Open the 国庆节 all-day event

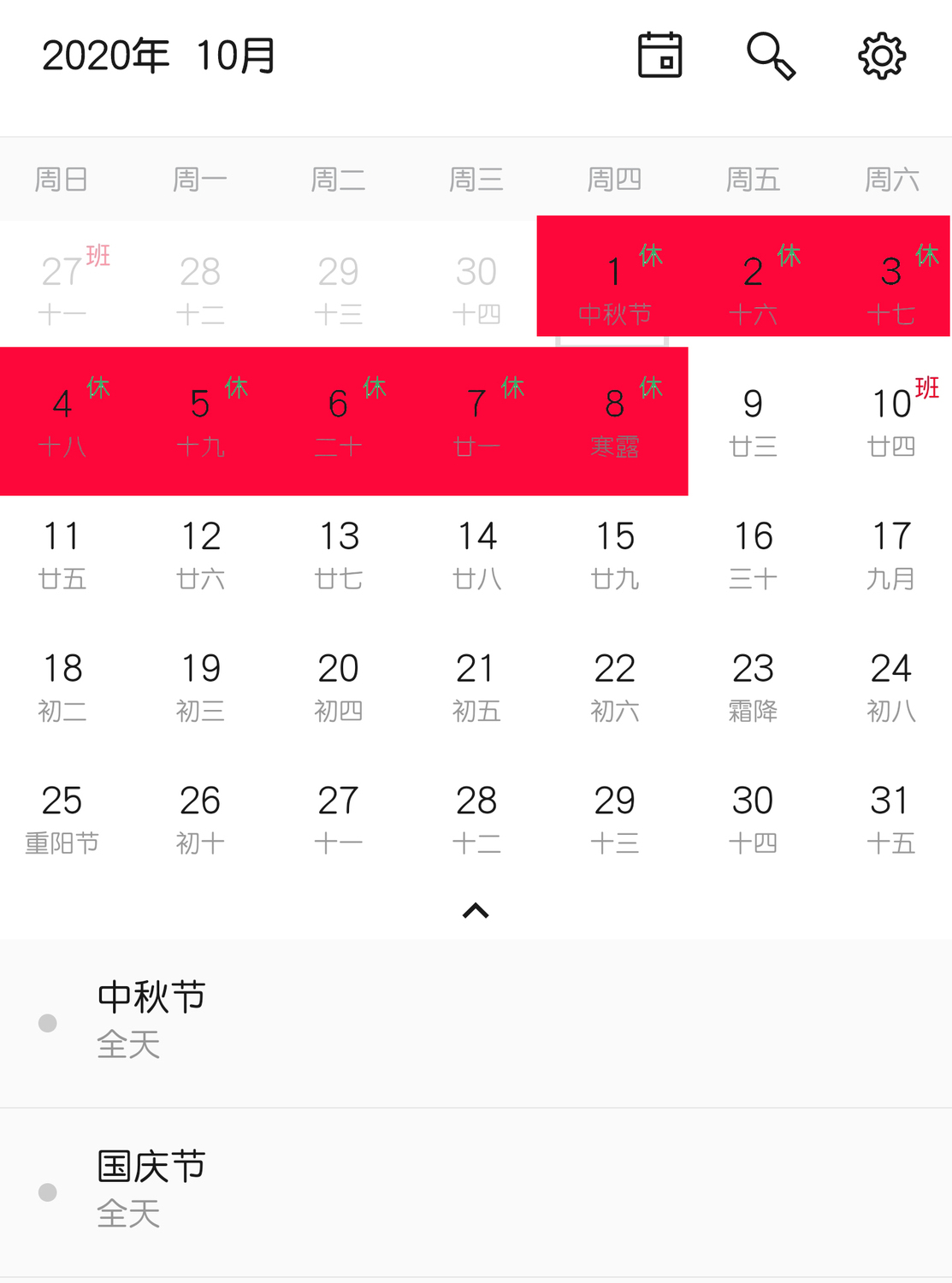476,1191
